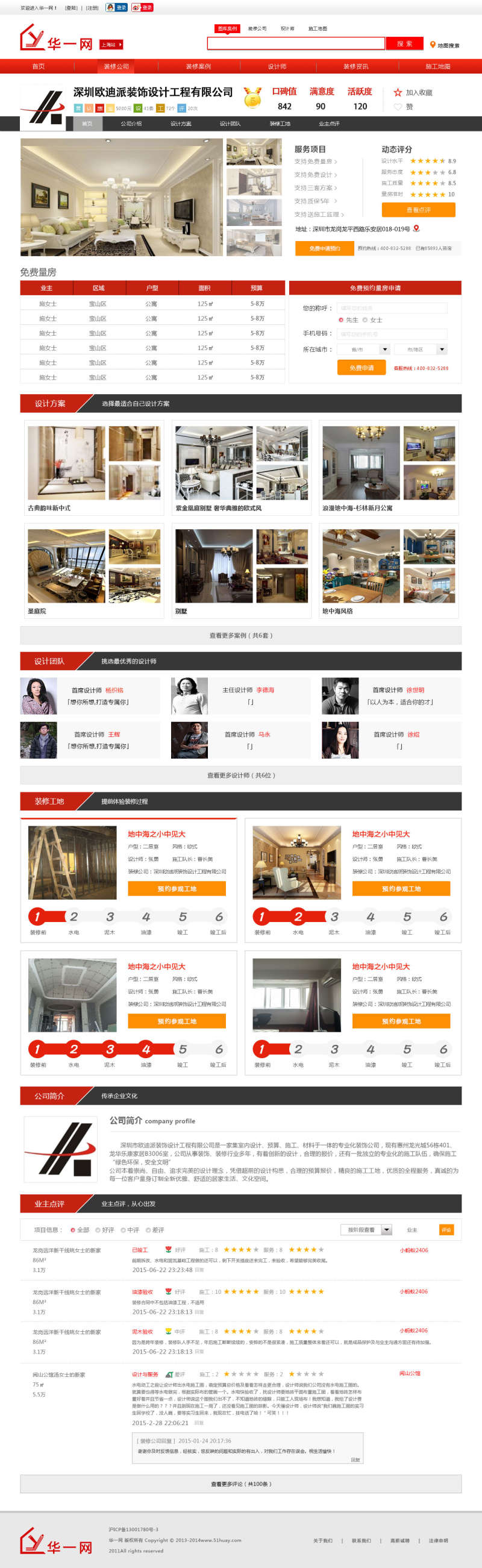Load more reviews 查看更多评论(共100条)
Image resolution: width=482 pixels, height=1568 pixels.
pyautogui.click(x=240, y=1484)
